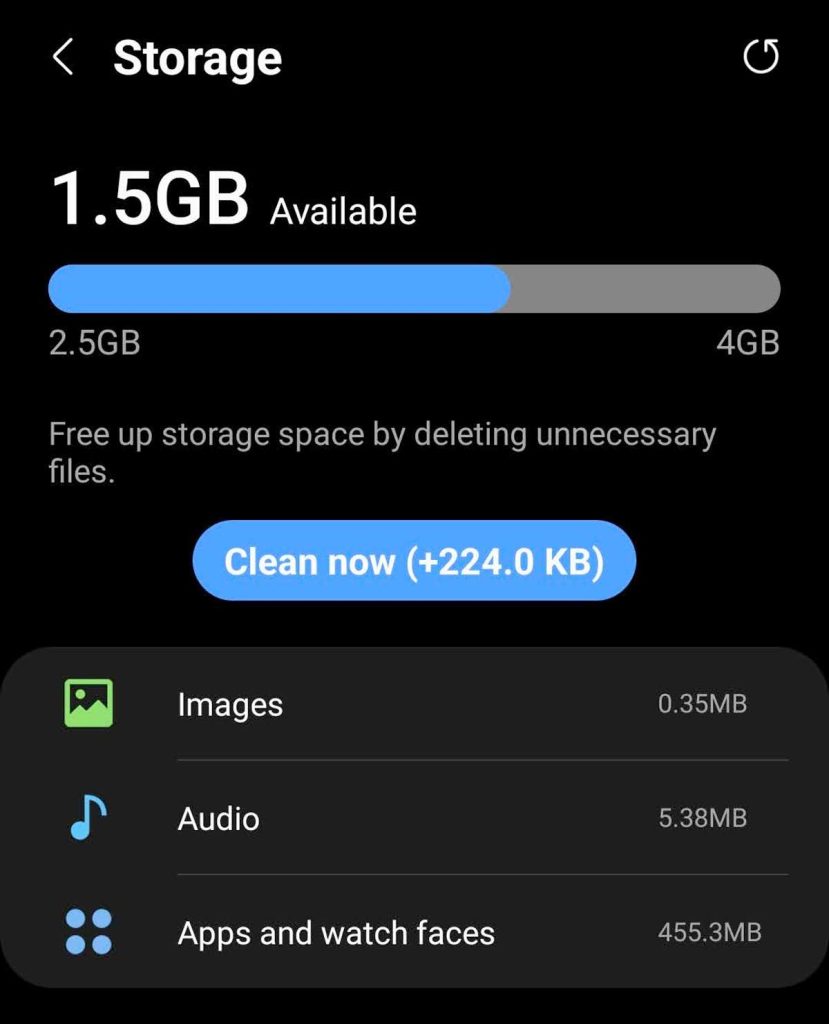Tap Clean now to free 224.0 KB
This screenshot has width=829, height=1024.
pyautogui.click(x=414, y=561)
